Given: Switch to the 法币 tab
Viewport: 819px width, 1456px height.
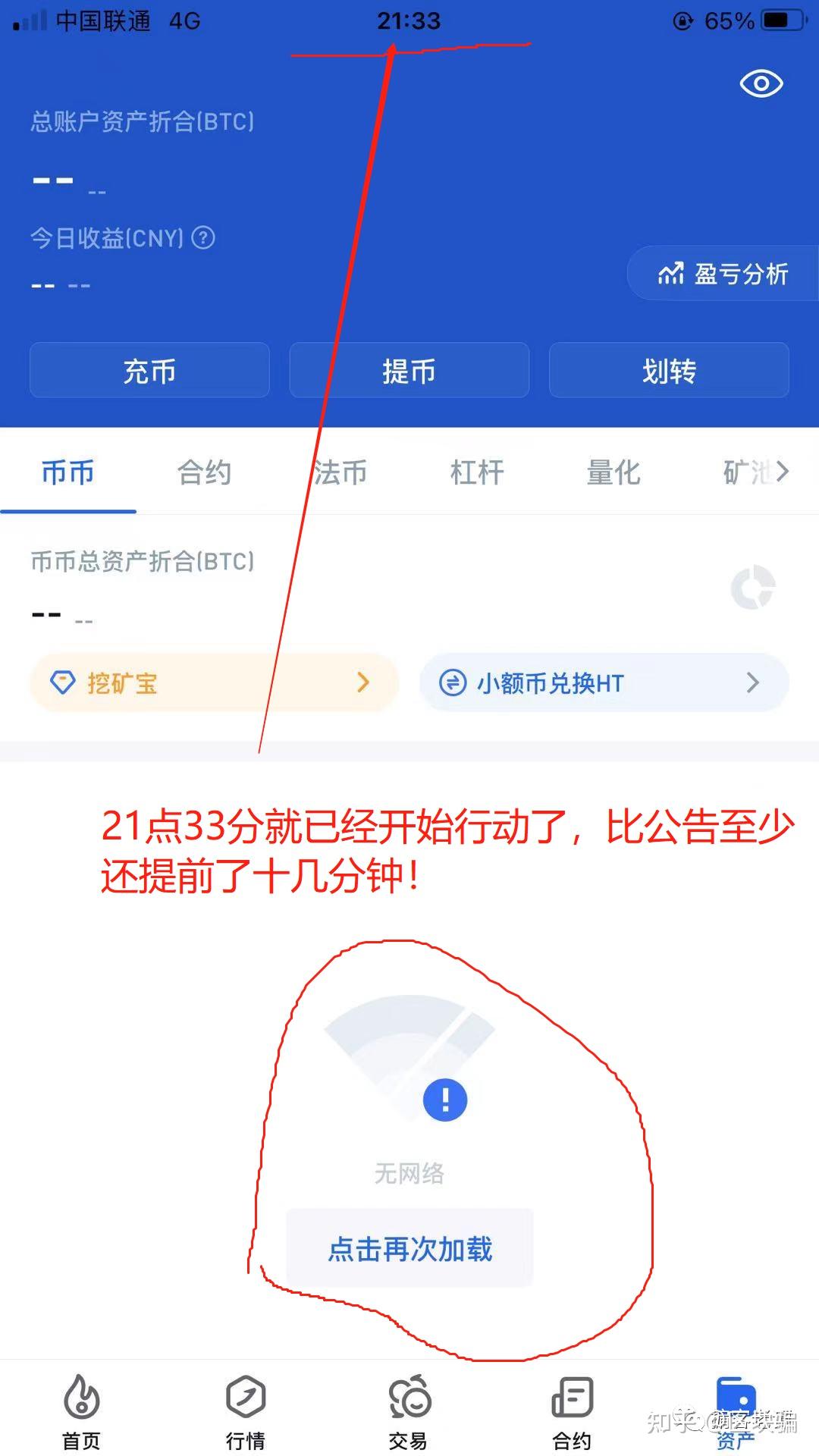Looking at the screenshot, I should [x=340, y=472].
